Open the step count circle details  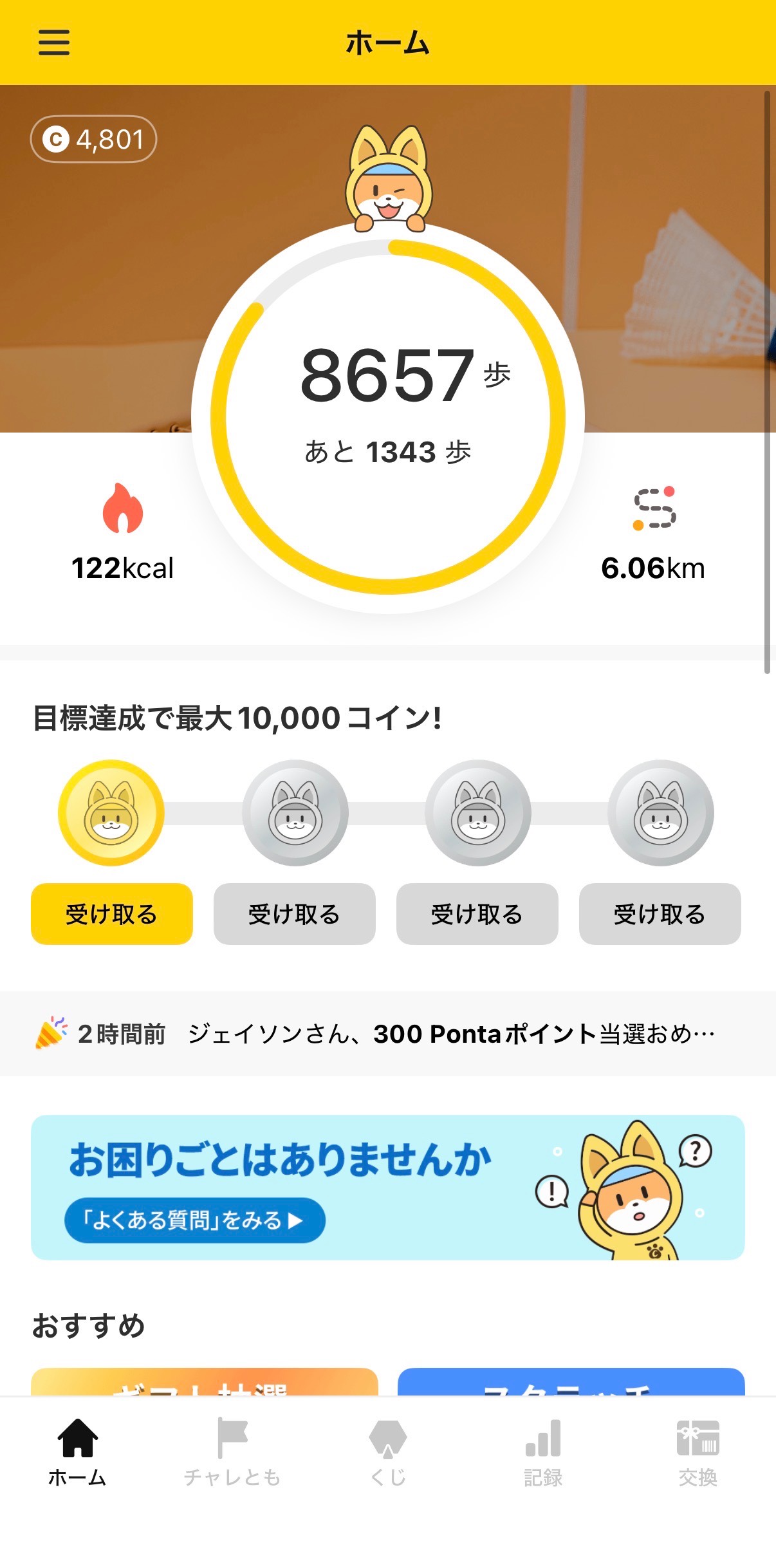click(x=388, y=417)
